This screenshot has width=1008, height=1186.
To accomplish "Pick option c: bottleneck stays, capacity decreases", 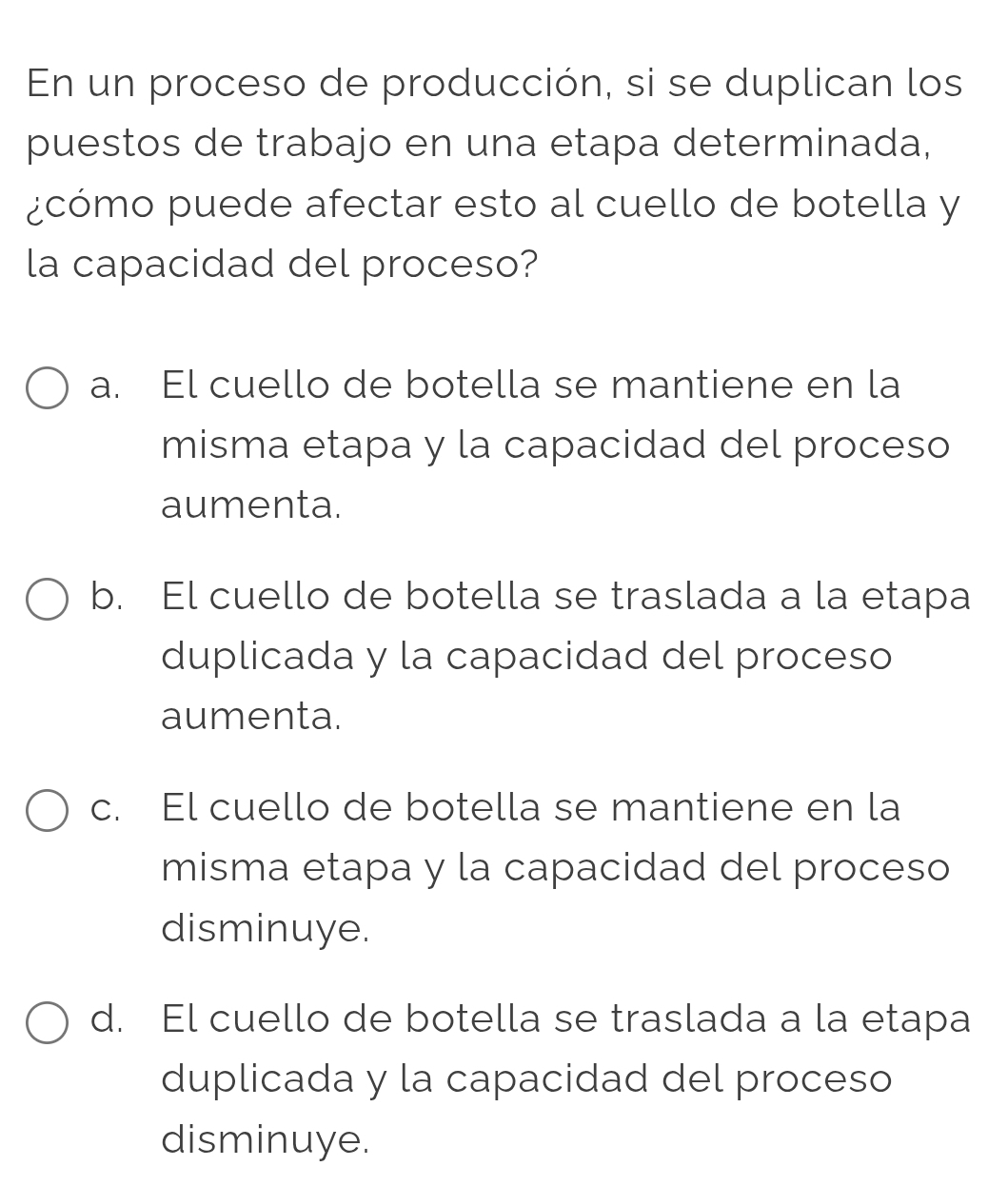I will (46, 811).
